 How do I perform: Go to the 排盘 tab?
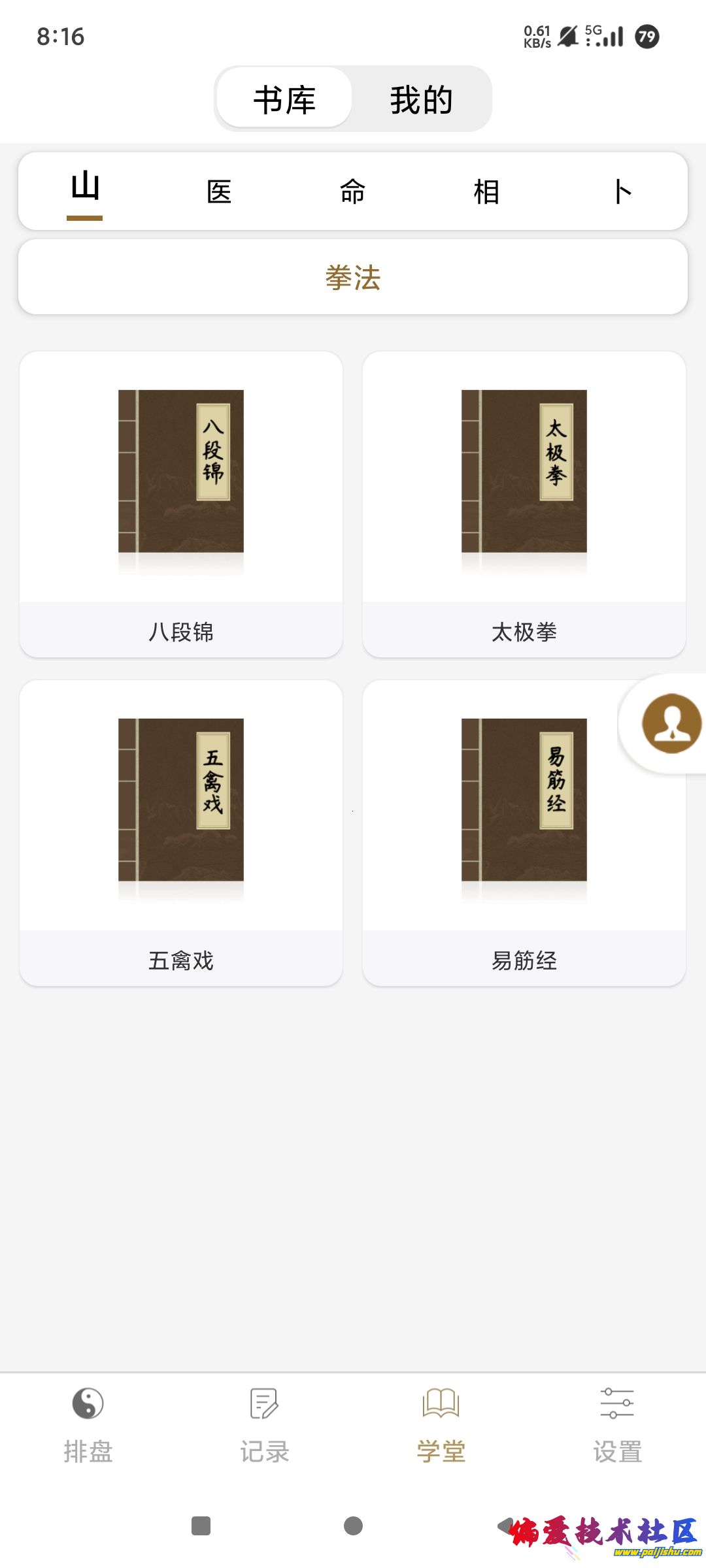click(88, 1424)
